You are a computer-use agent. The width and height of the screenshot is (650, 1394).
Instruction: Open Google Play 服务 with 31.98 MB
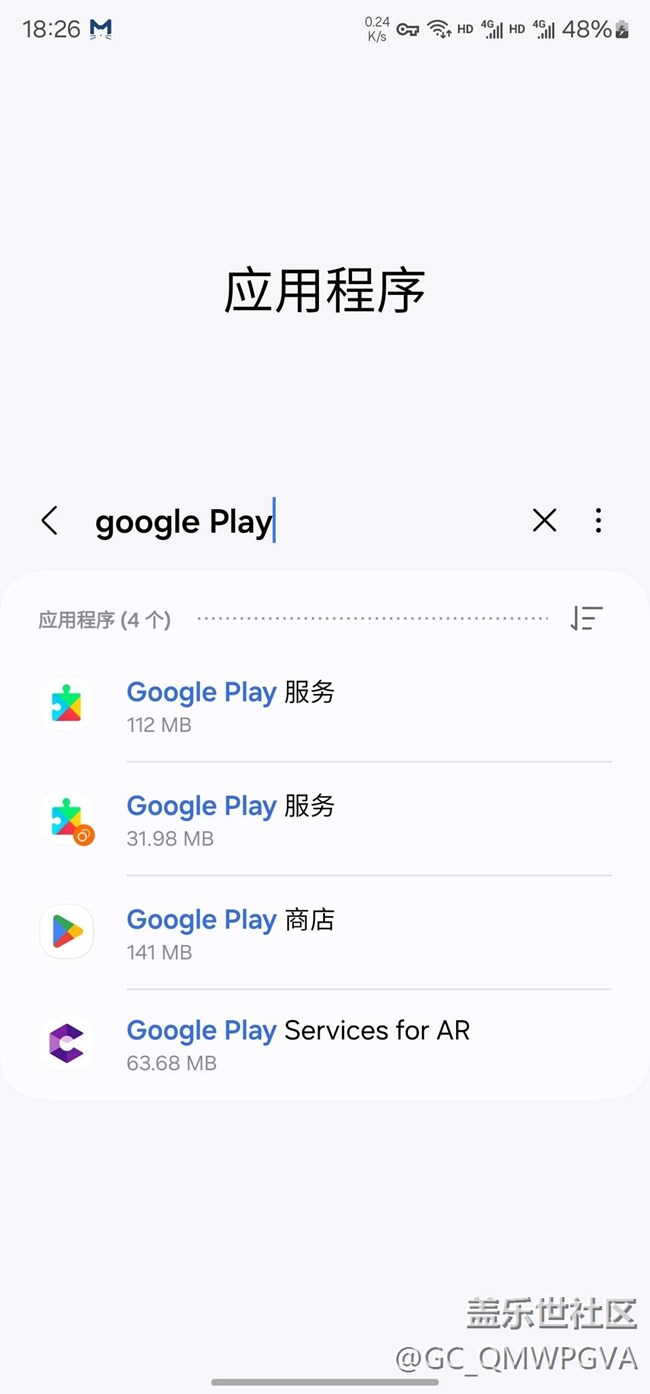point(325,819)
